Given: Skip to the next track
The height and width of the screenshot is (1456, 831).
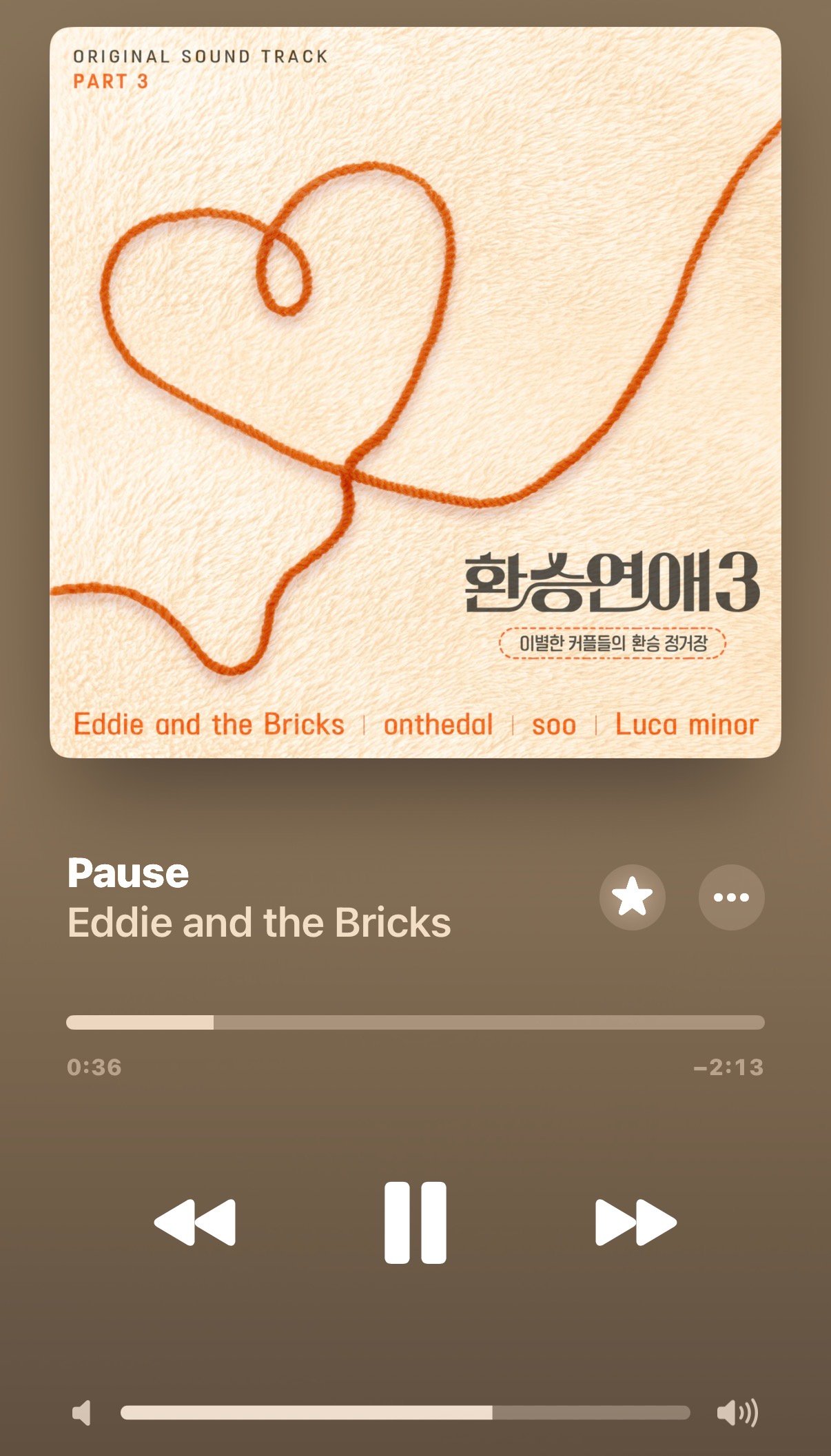Looking at the screenshot, I should coord(635,1223).
